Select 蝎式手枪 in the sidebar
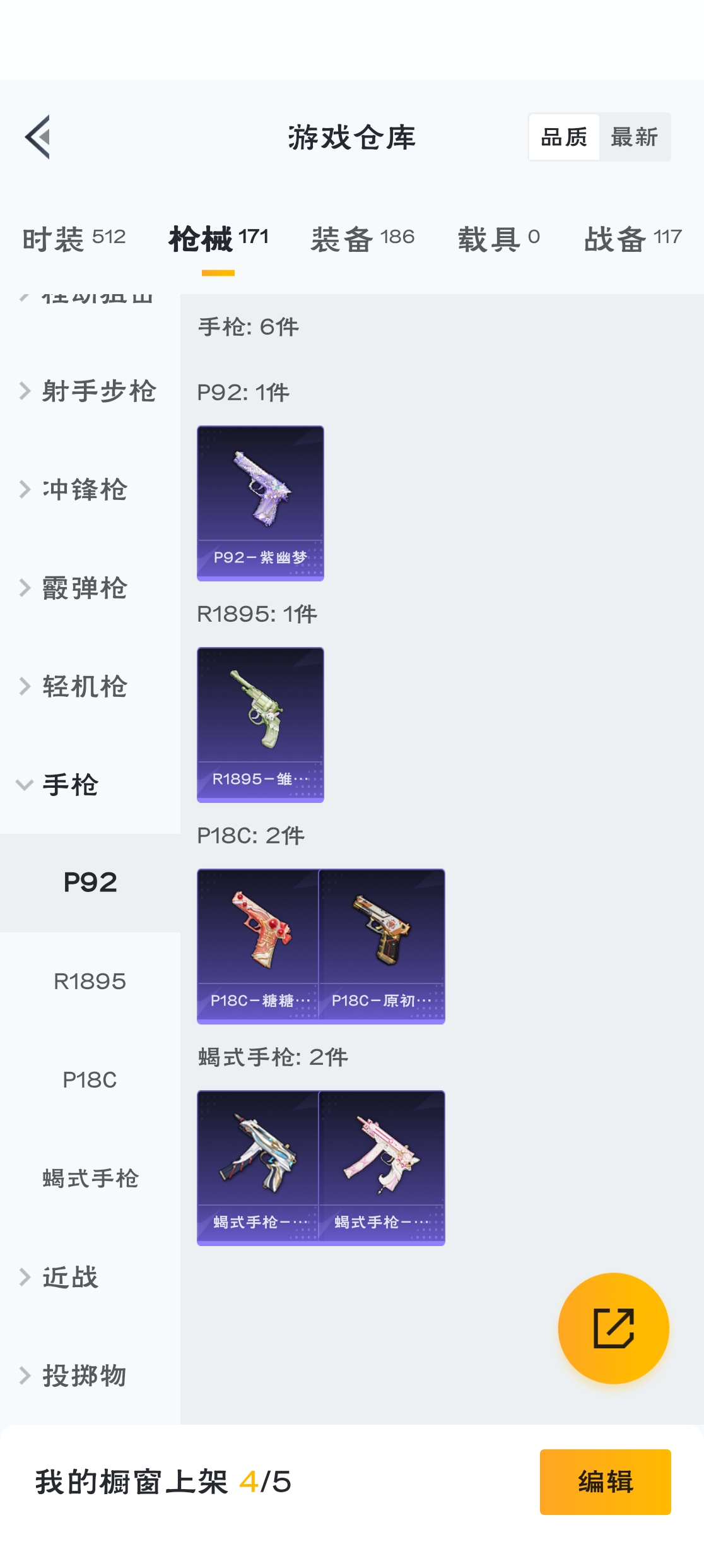 point(90,1179)
